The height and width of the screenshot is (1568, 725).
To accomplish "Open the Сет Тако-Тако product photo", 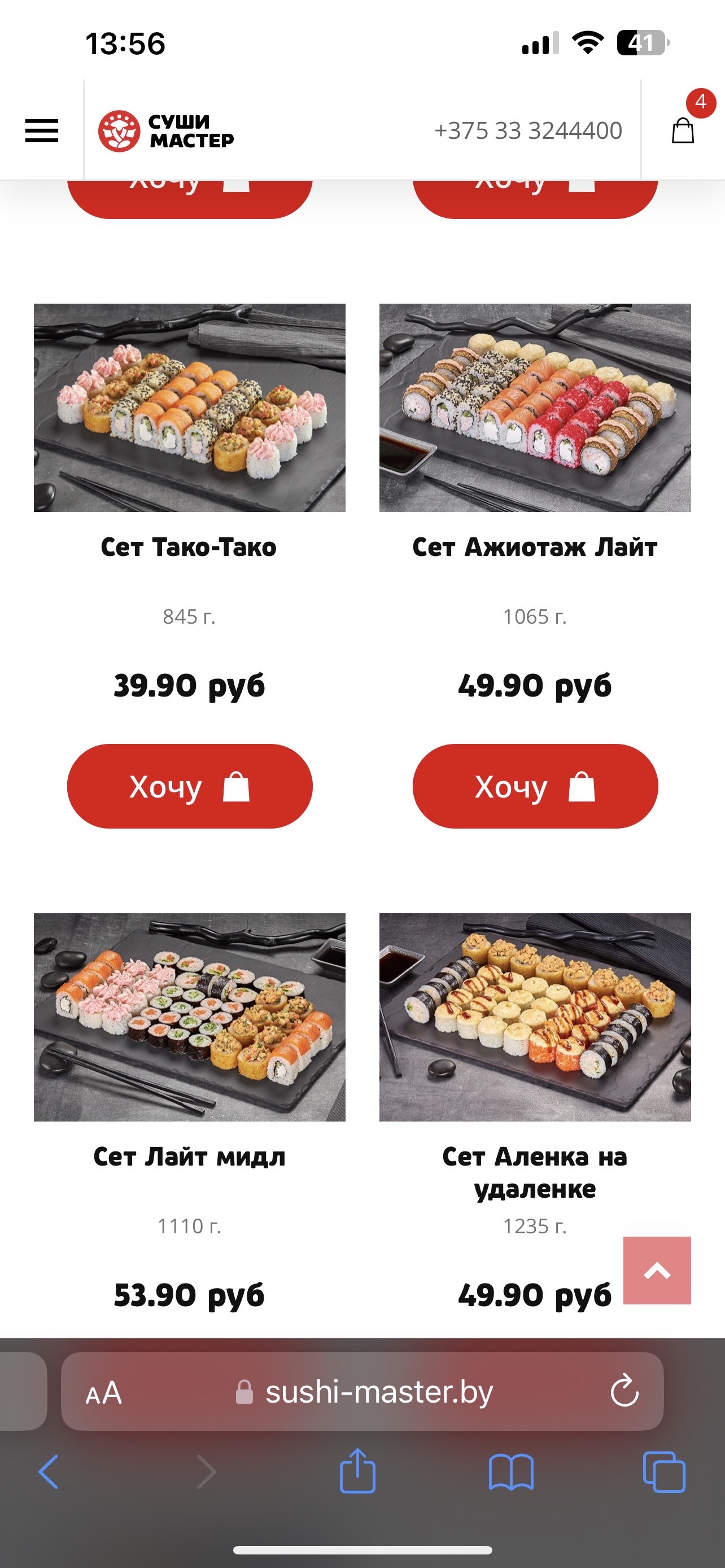I will (x=189, y=407).
